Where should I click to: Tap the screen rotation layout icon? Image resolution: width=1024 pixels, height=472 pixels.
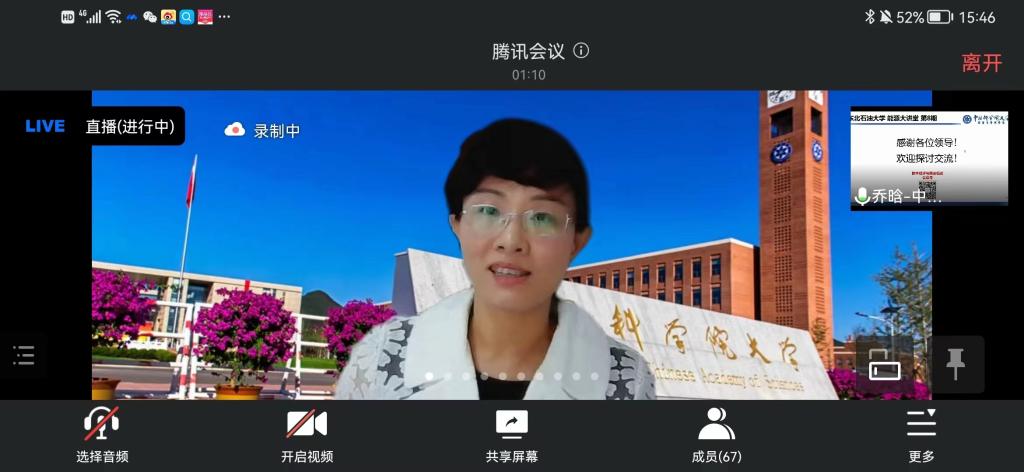click(884, 364)
